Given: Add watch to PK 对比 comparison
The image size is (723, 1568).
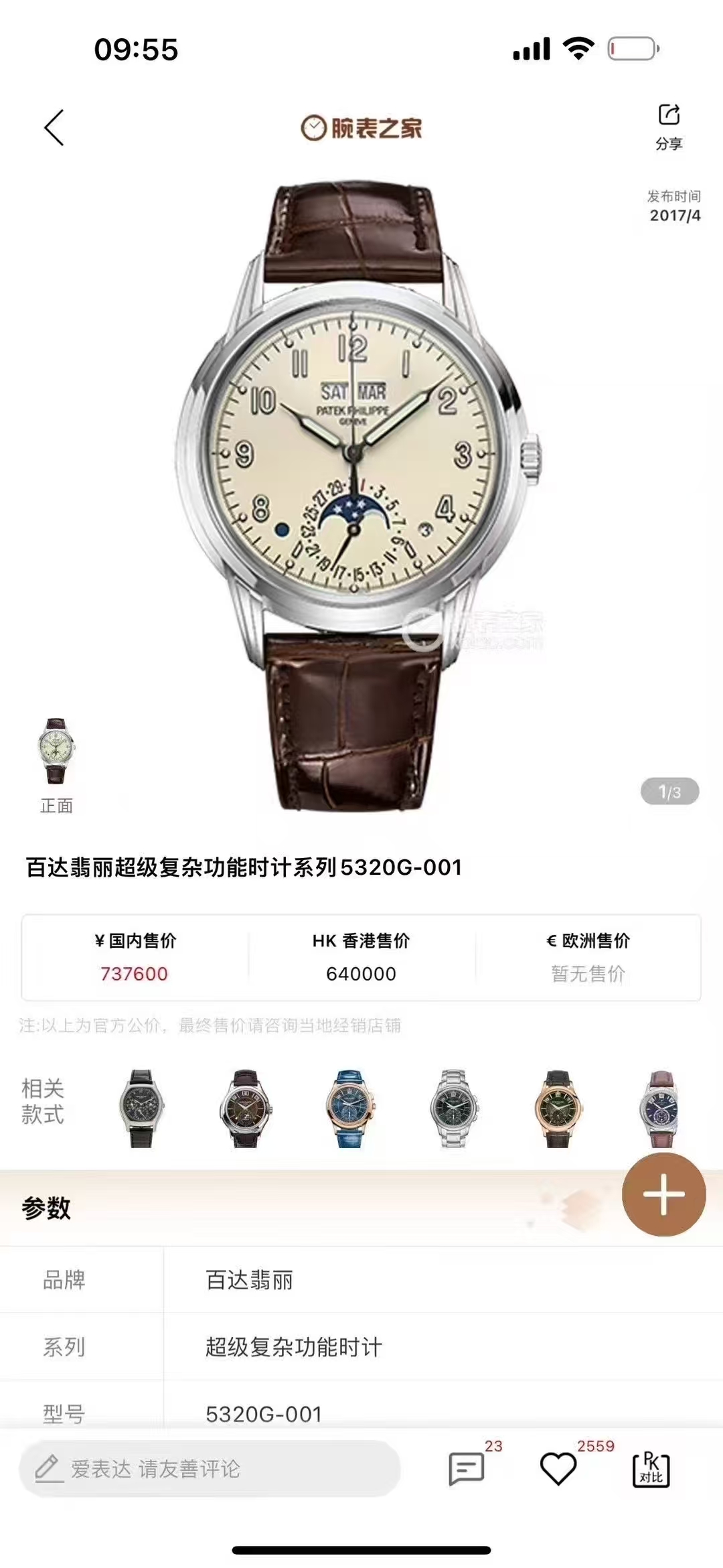Looking at the screenshot, I should point(651,1470).
